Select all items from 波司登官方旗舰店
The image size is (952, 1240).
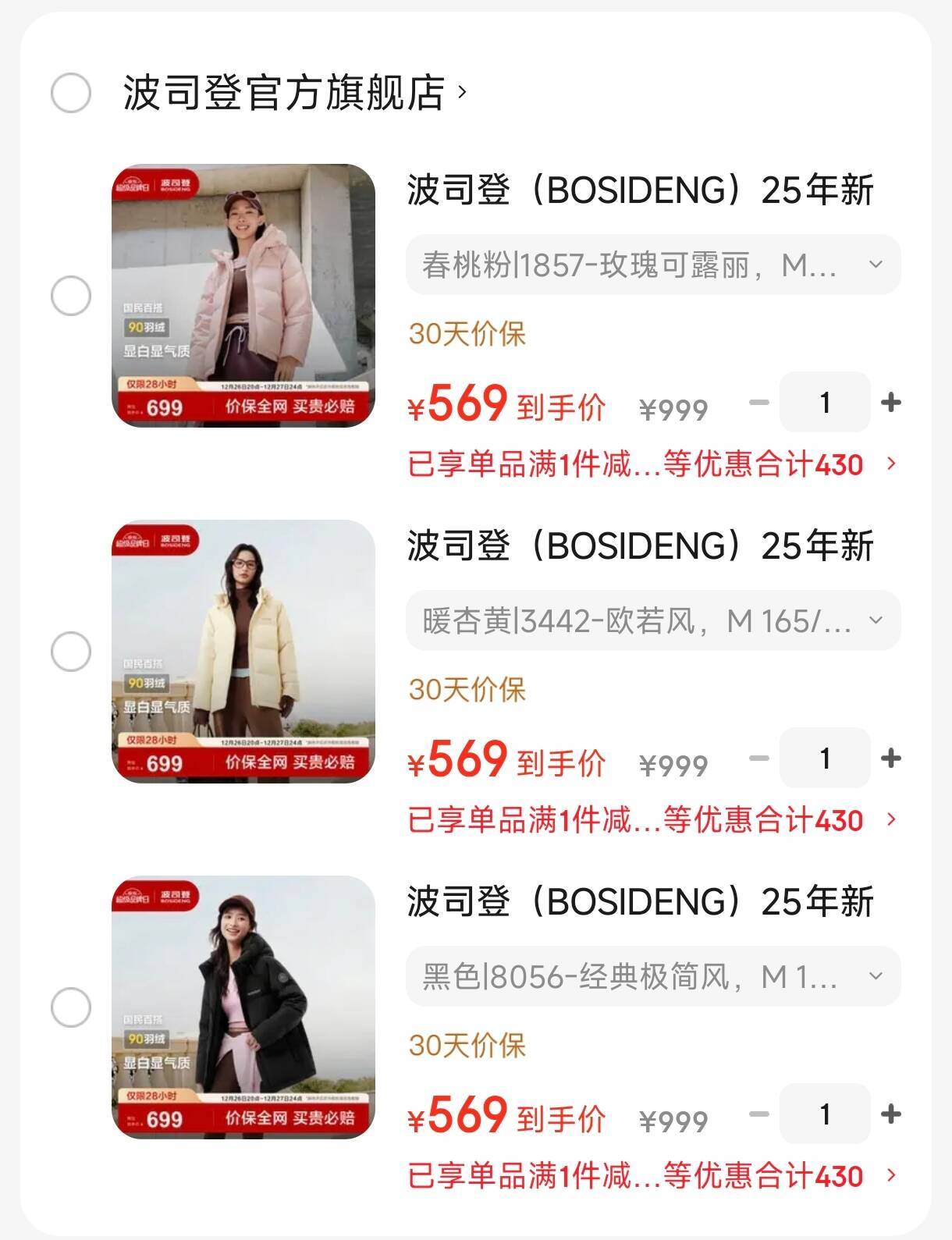71,93
